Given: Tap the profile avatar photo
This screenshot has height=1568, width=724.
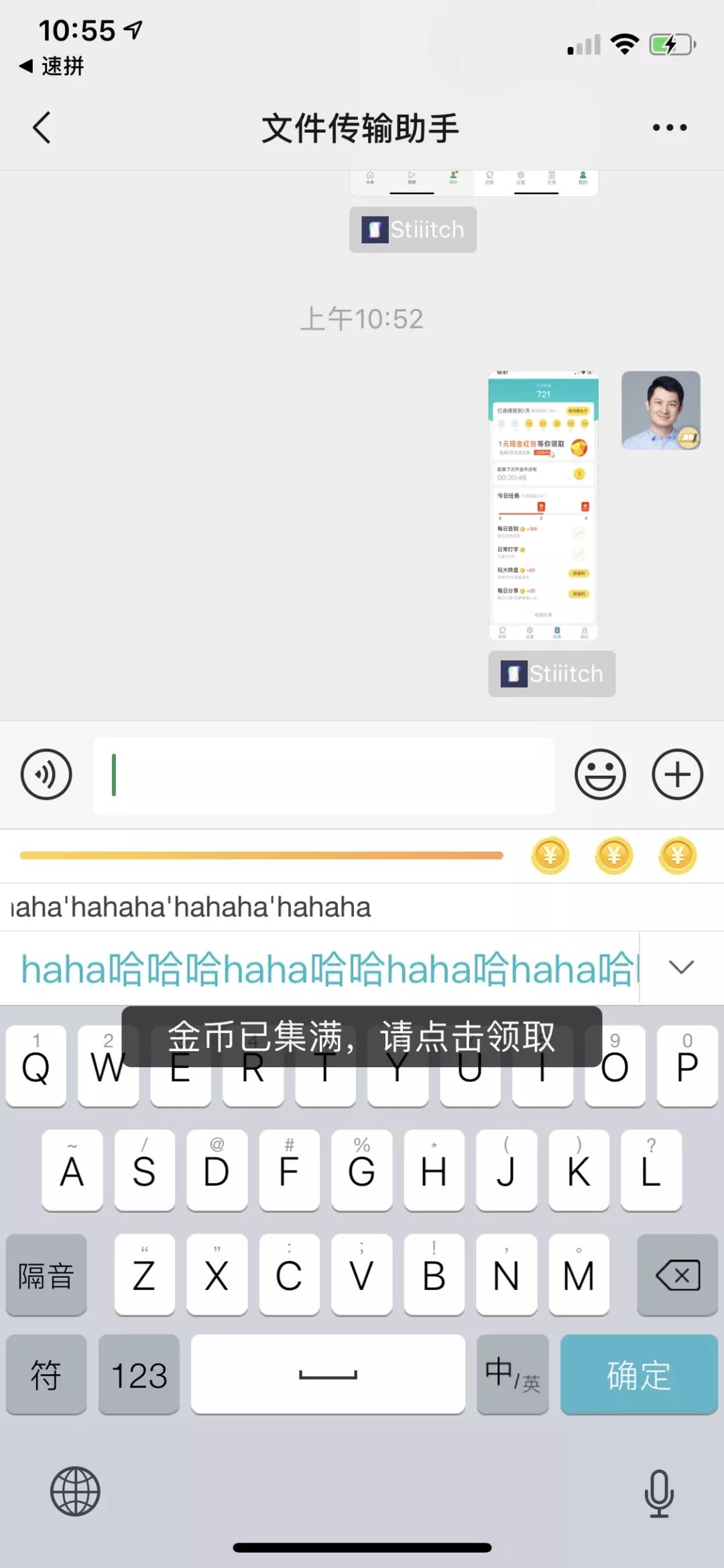Looking at the screenshot, I should pyautogui.click(x=660, y=410).
